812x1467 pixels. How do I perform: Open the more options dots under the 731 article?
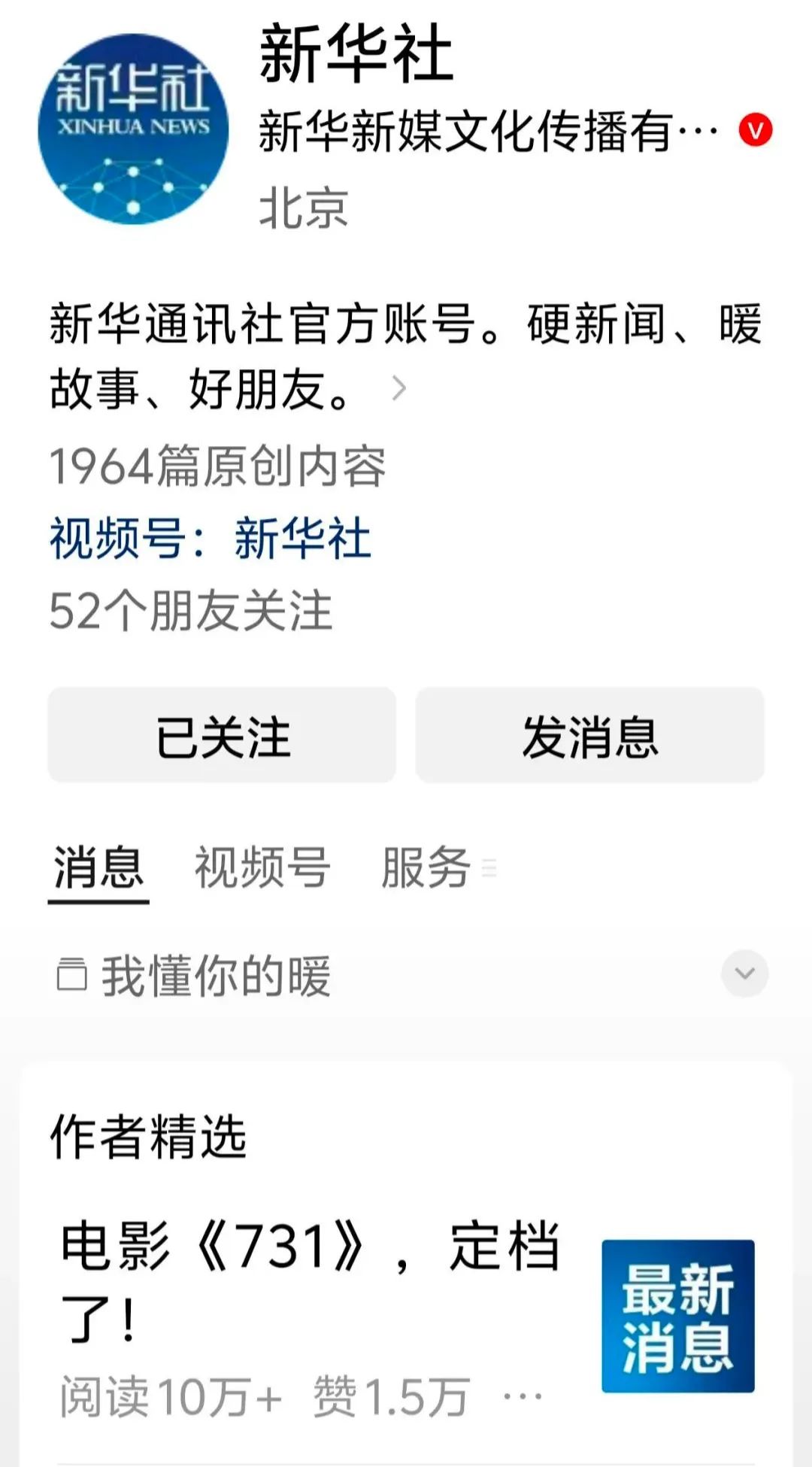[x=523, y=1397]
